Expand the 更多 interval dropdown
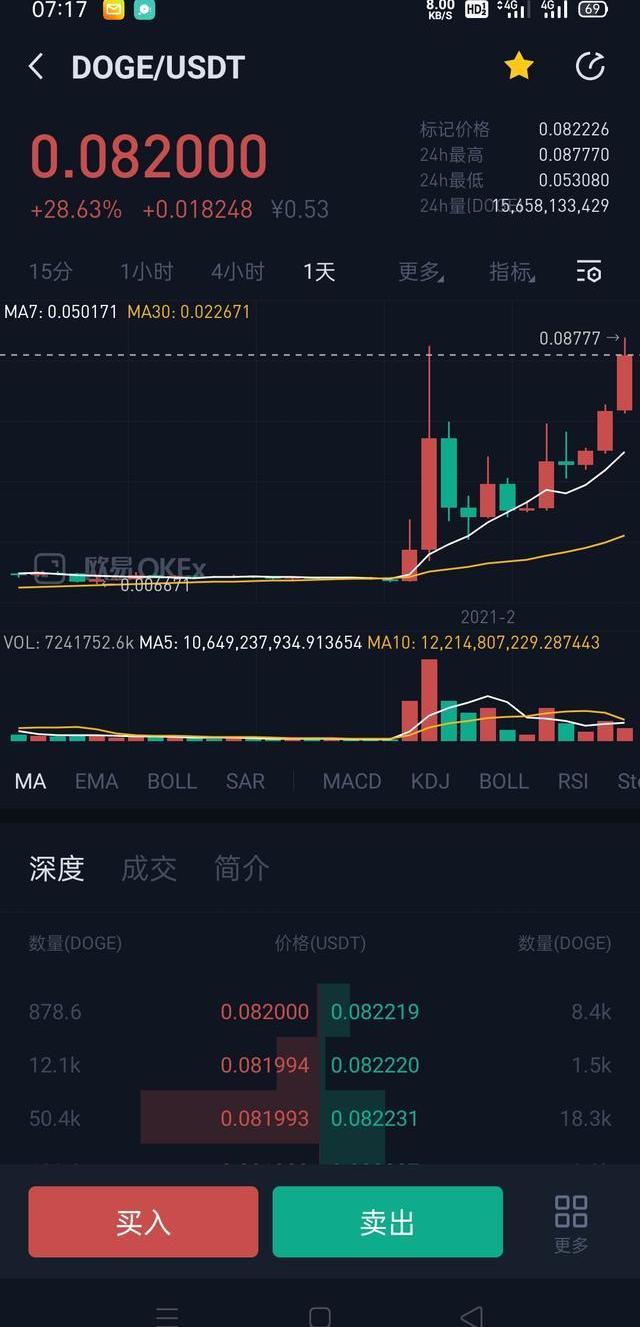Screen dimensions: 640x1327 pos(420,271)
